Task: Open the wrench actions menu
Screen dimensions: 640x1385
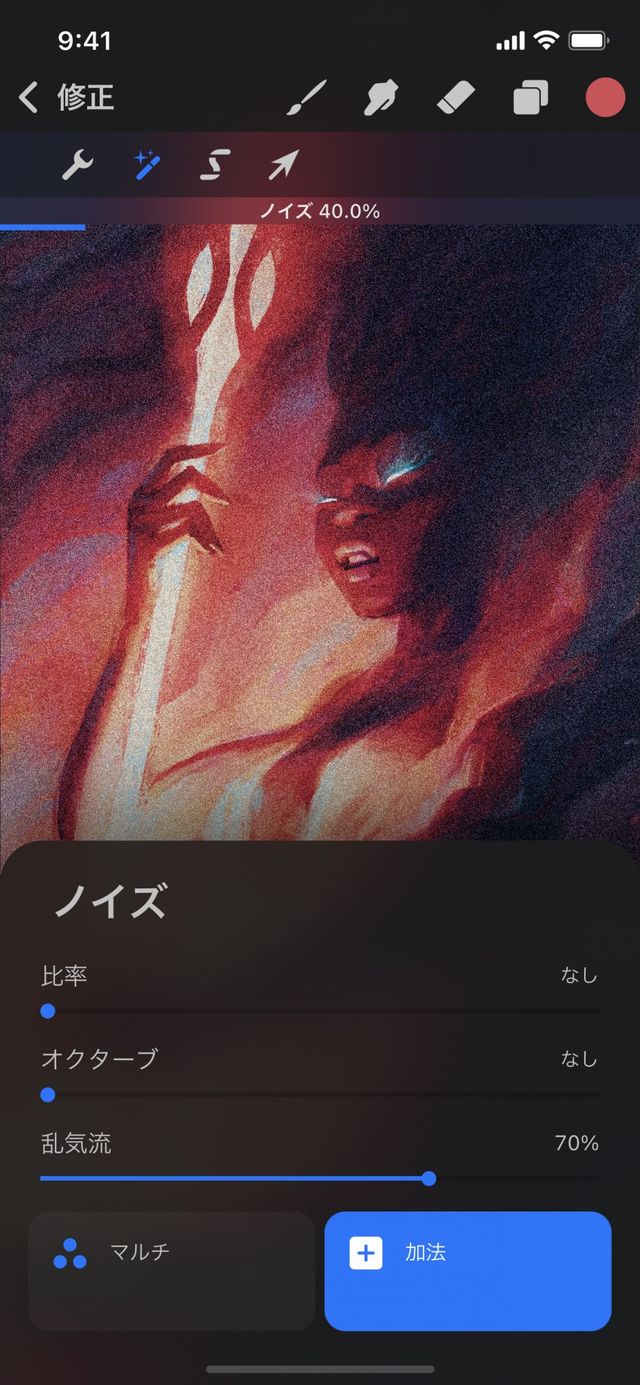Action: coord(77,165)
